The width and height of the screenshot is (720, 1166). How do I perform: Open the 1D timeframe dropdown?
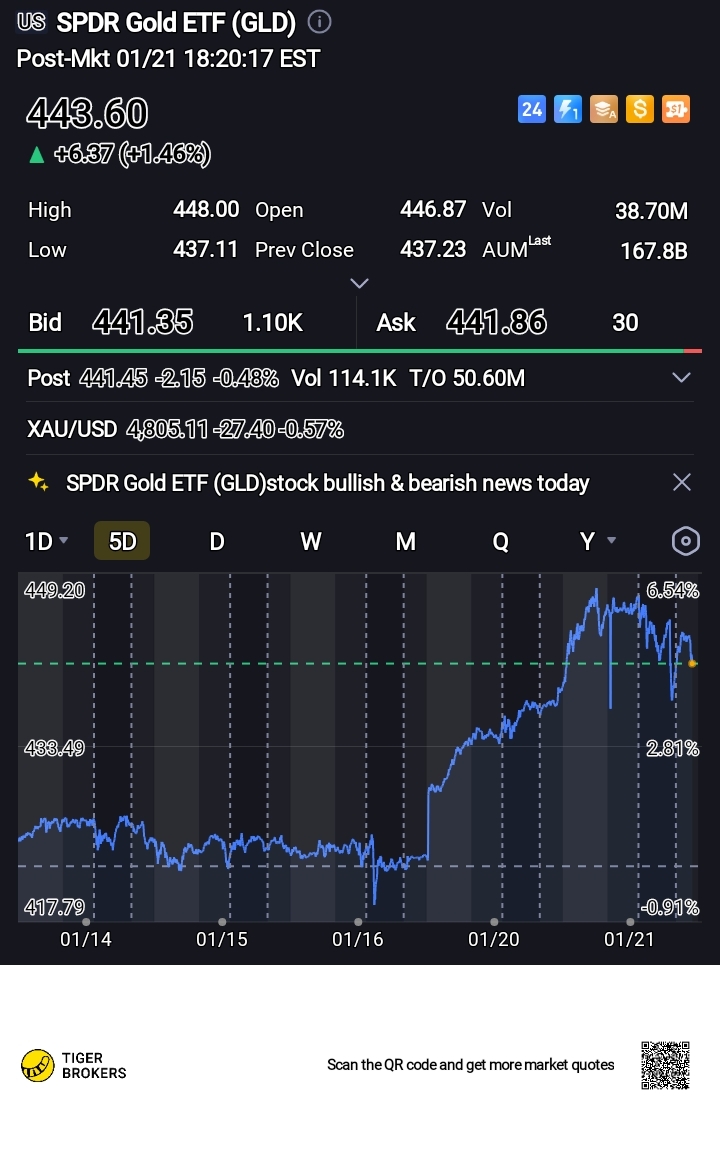pos(46,541)
